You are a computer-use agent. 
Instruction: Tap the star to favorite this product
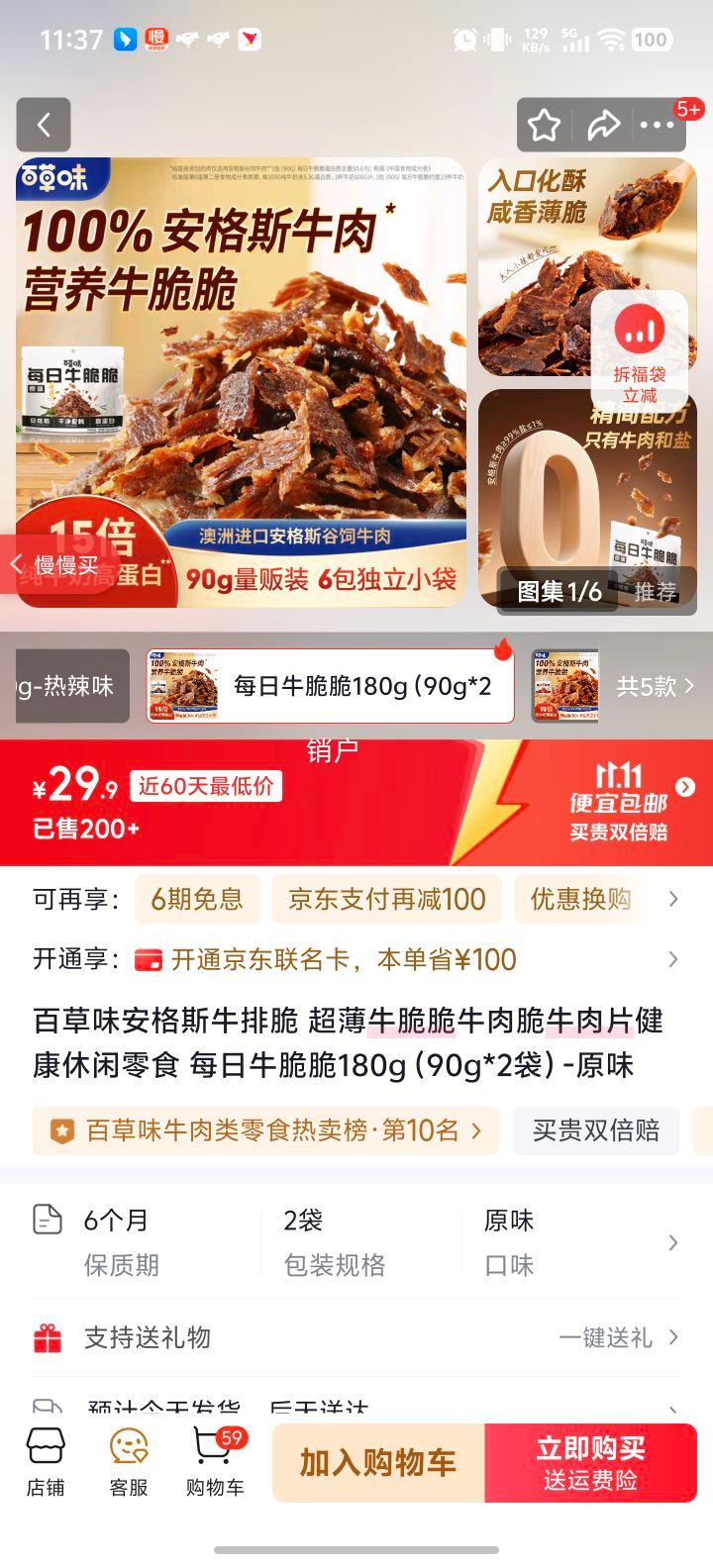543,125
